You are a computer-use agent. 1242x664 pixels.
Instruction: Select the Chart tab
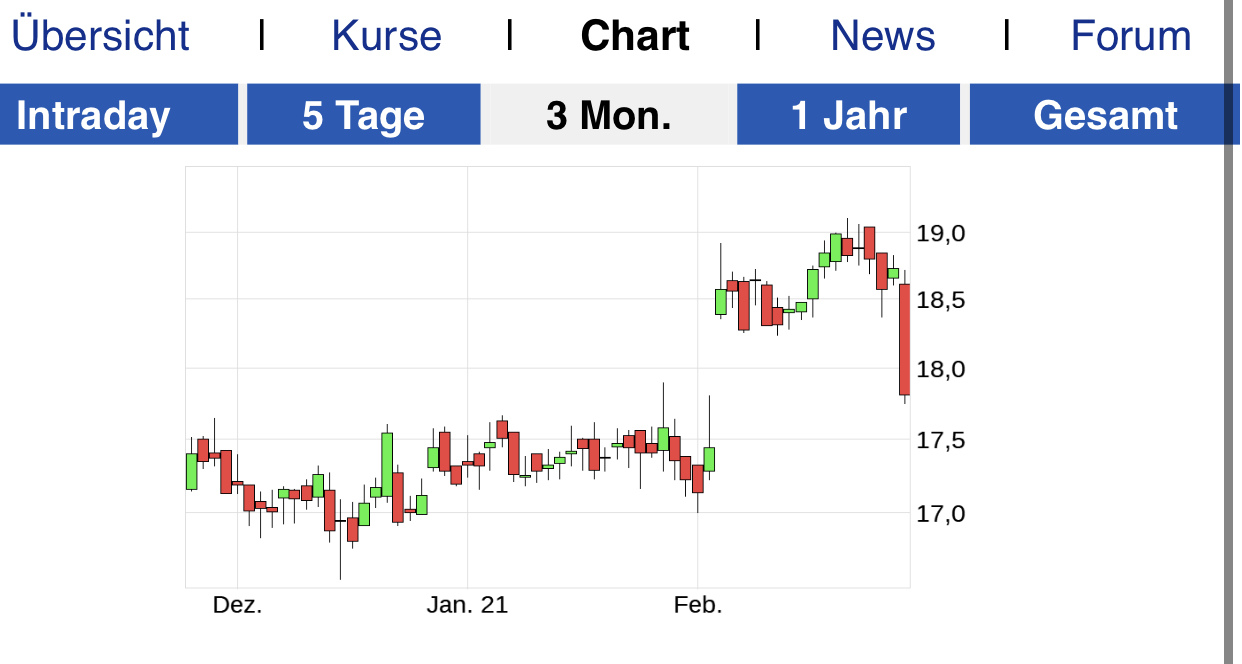point(634,37)
